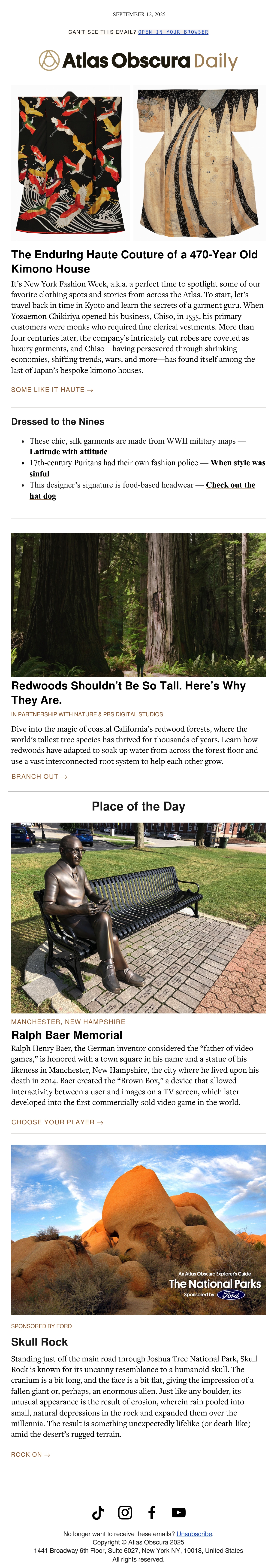277x1568 pixels.
Task: Unsubscribe from these emails
Action: click(x=194, y=1534)
